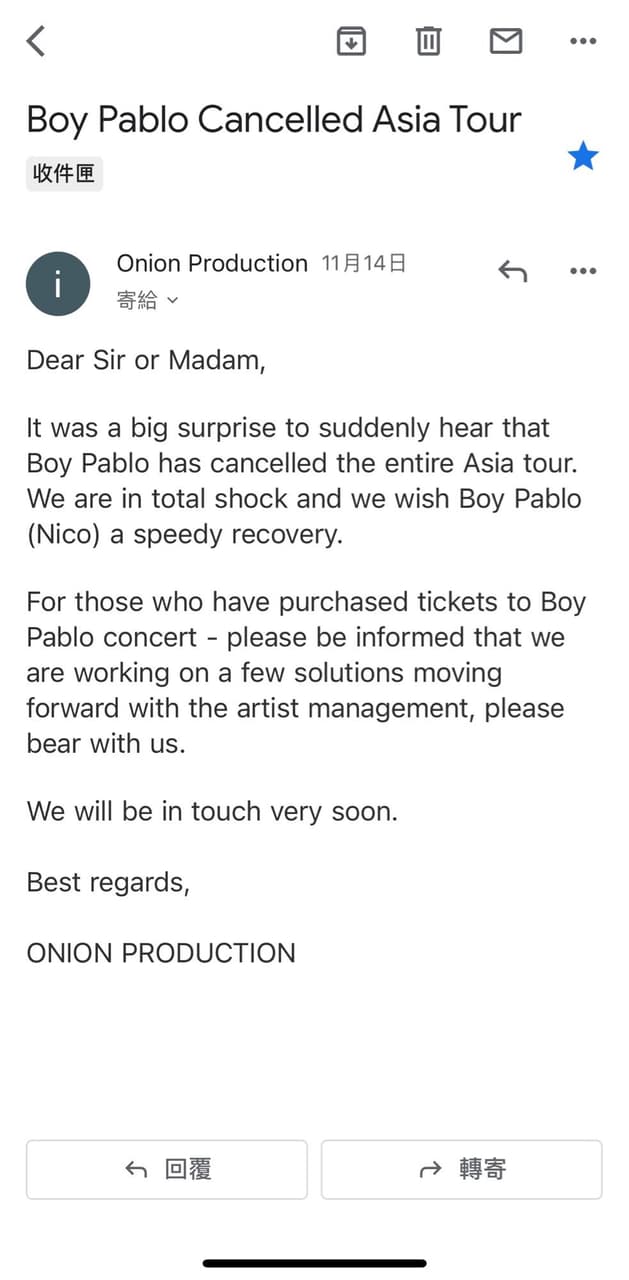Open Onion Production sender avatar
The image size is (629, 1280).
tap(58, 284)
